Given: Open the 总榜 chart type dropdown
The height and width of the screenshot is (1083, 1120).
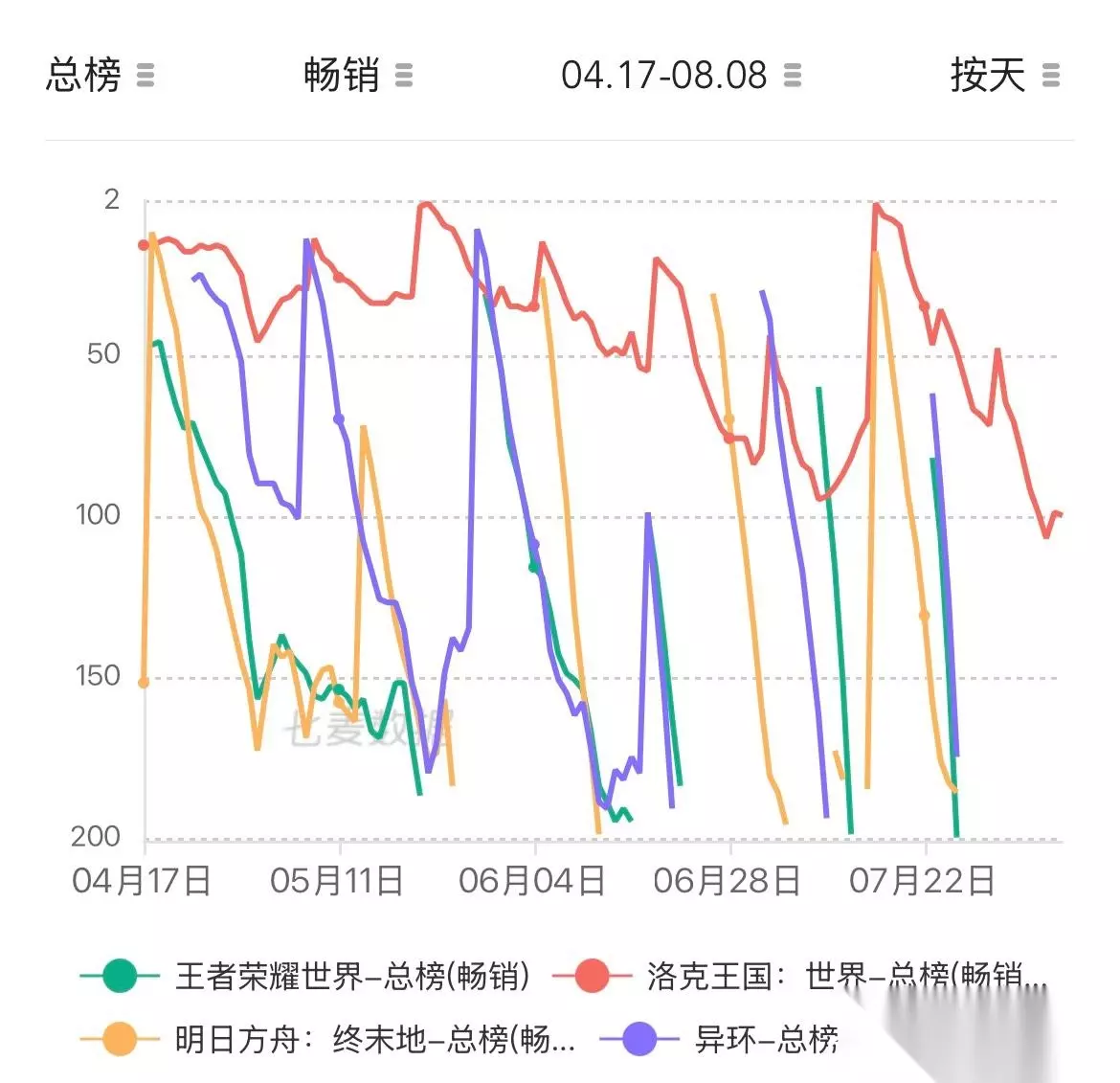Looking at the screenshot, I should (100, 75).
